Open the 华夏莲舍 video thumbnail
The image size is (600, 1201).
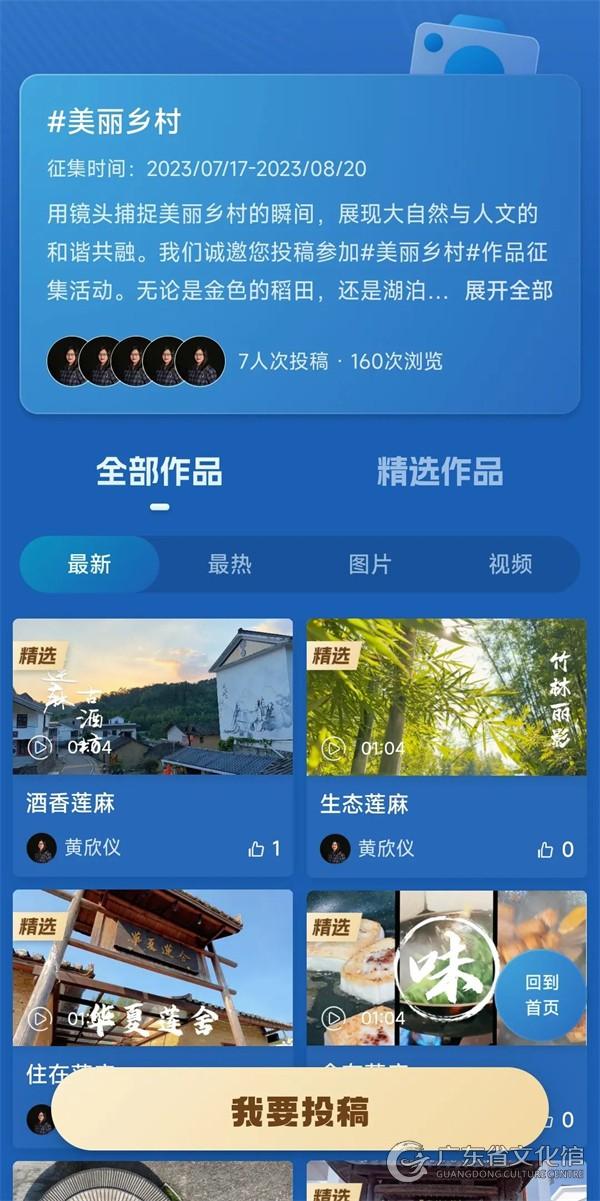coord(152,968)
